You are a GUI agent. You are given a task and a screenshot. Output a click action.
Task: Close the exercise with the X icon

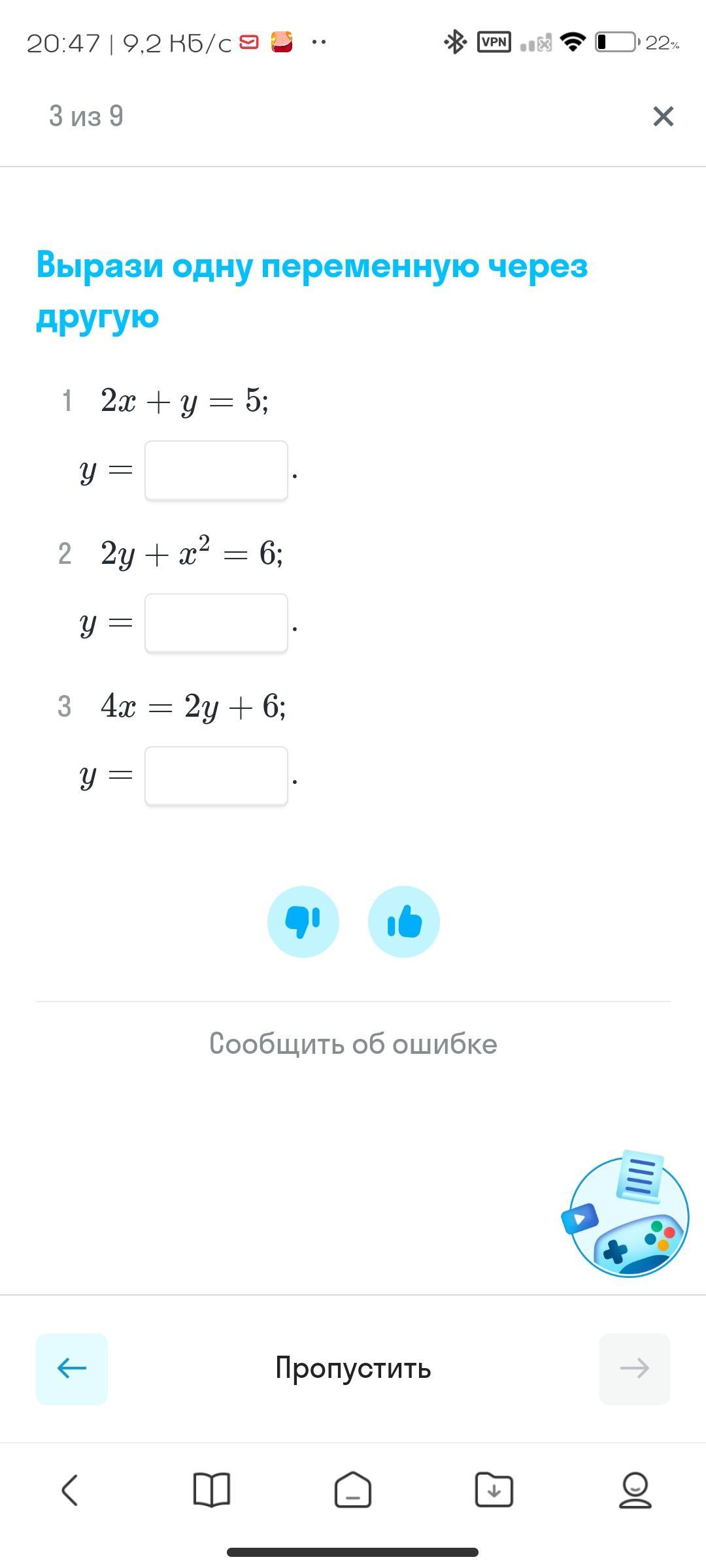coord(663,116)
